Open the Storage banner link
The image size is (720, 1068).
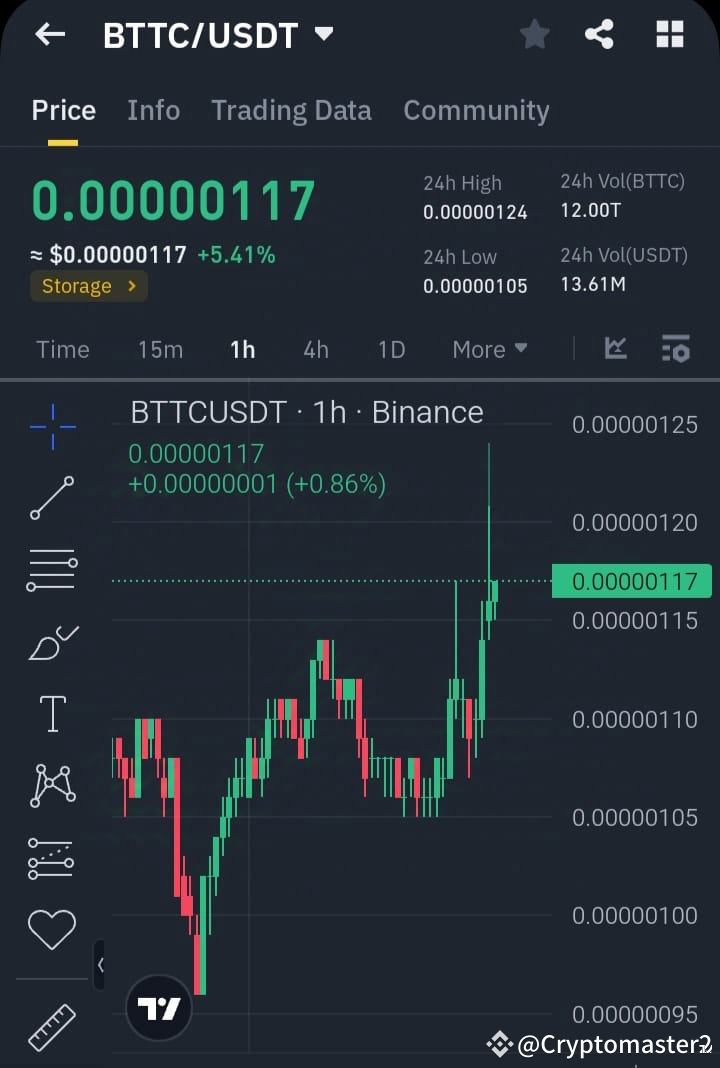[x=88, y=286]
